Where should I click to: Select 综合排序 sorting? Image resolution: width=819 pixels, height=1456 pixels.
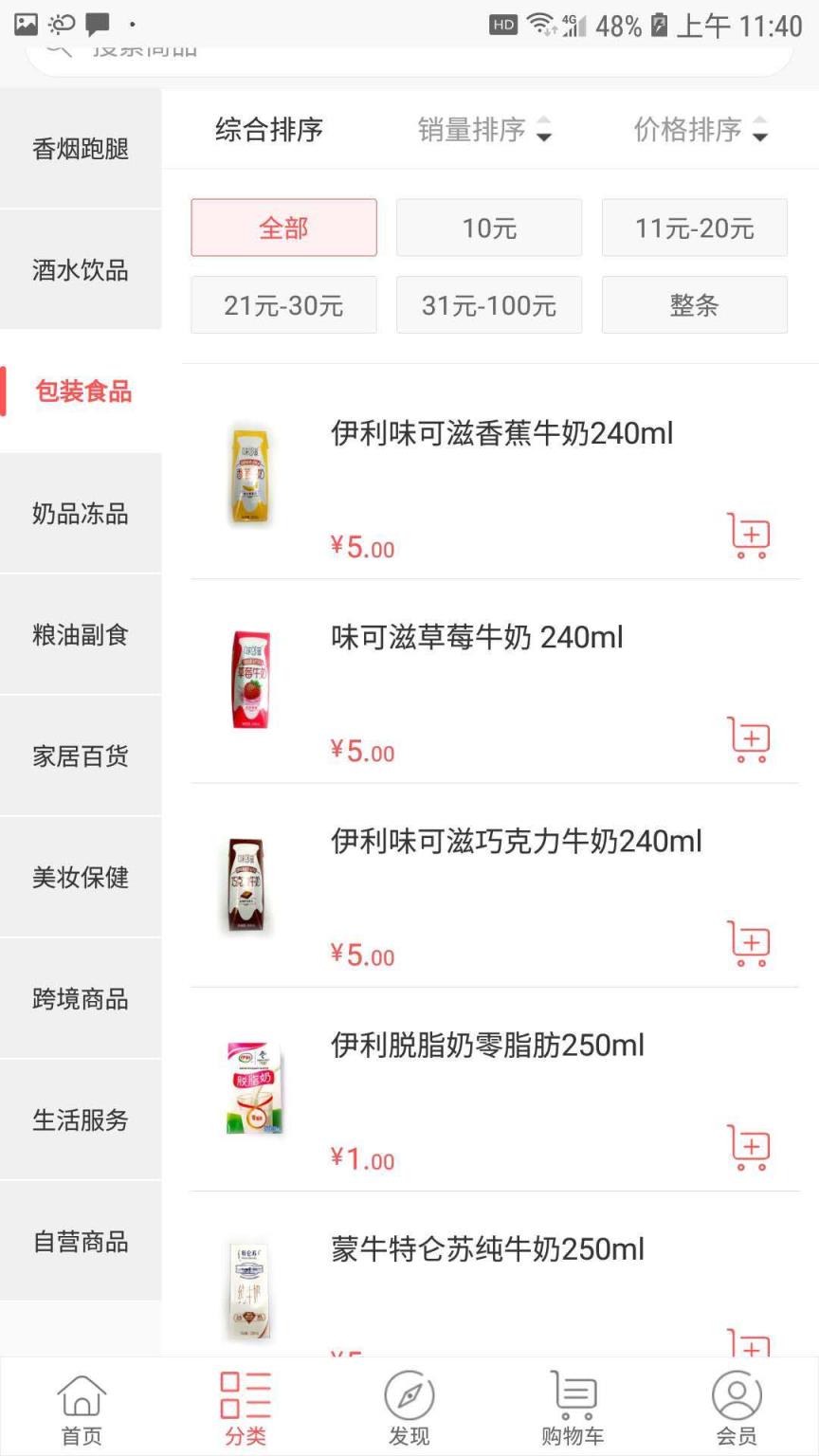(x=269, y=130)
